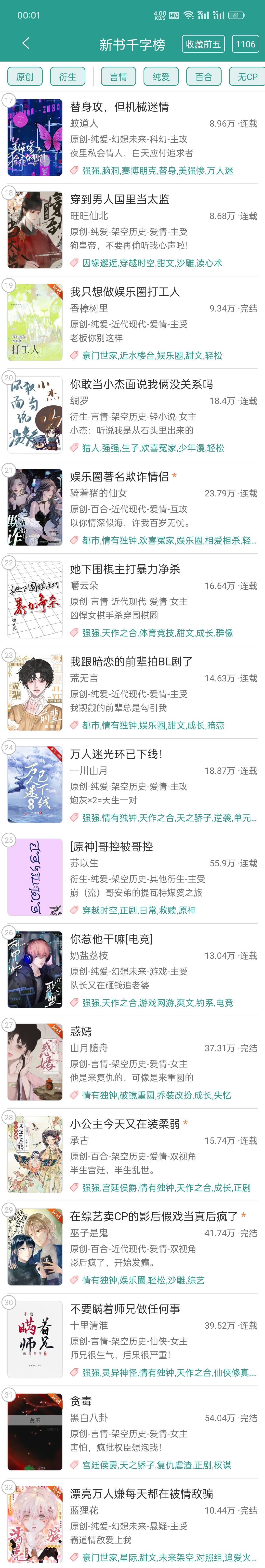The image size is (265, 1568).
Task: Tap the cover of 惑嫣
Action: pyautogui.click(x=35, y=1062)
